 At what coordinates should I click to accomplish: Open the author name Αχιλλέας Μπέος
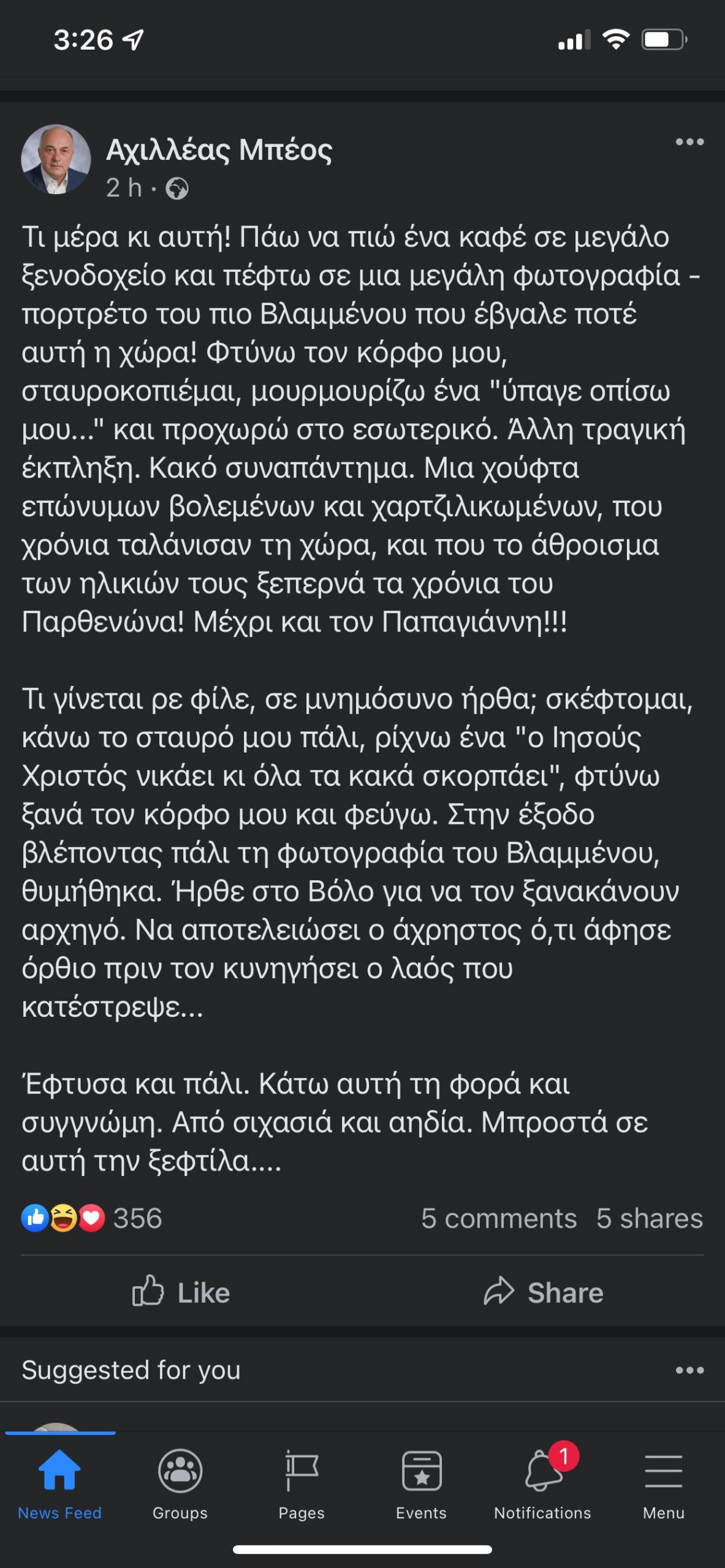[x=219, y=150]
